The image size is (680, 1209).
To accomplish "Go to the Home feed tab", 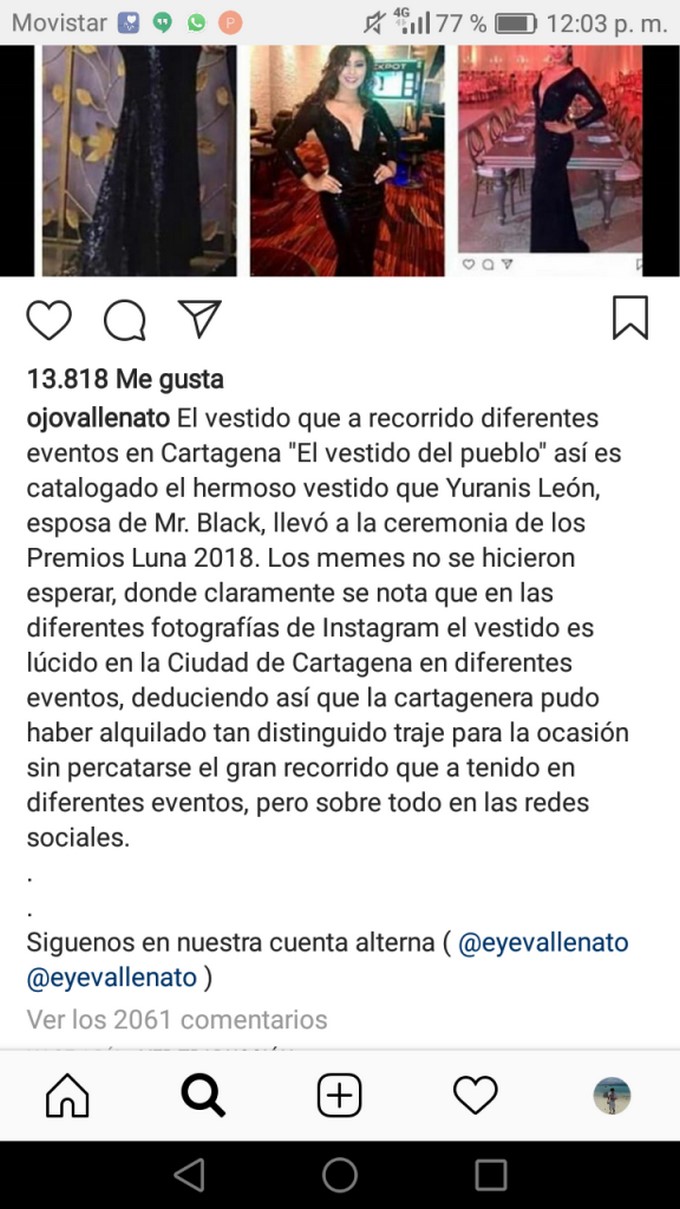I will [x=68, y=1096].
